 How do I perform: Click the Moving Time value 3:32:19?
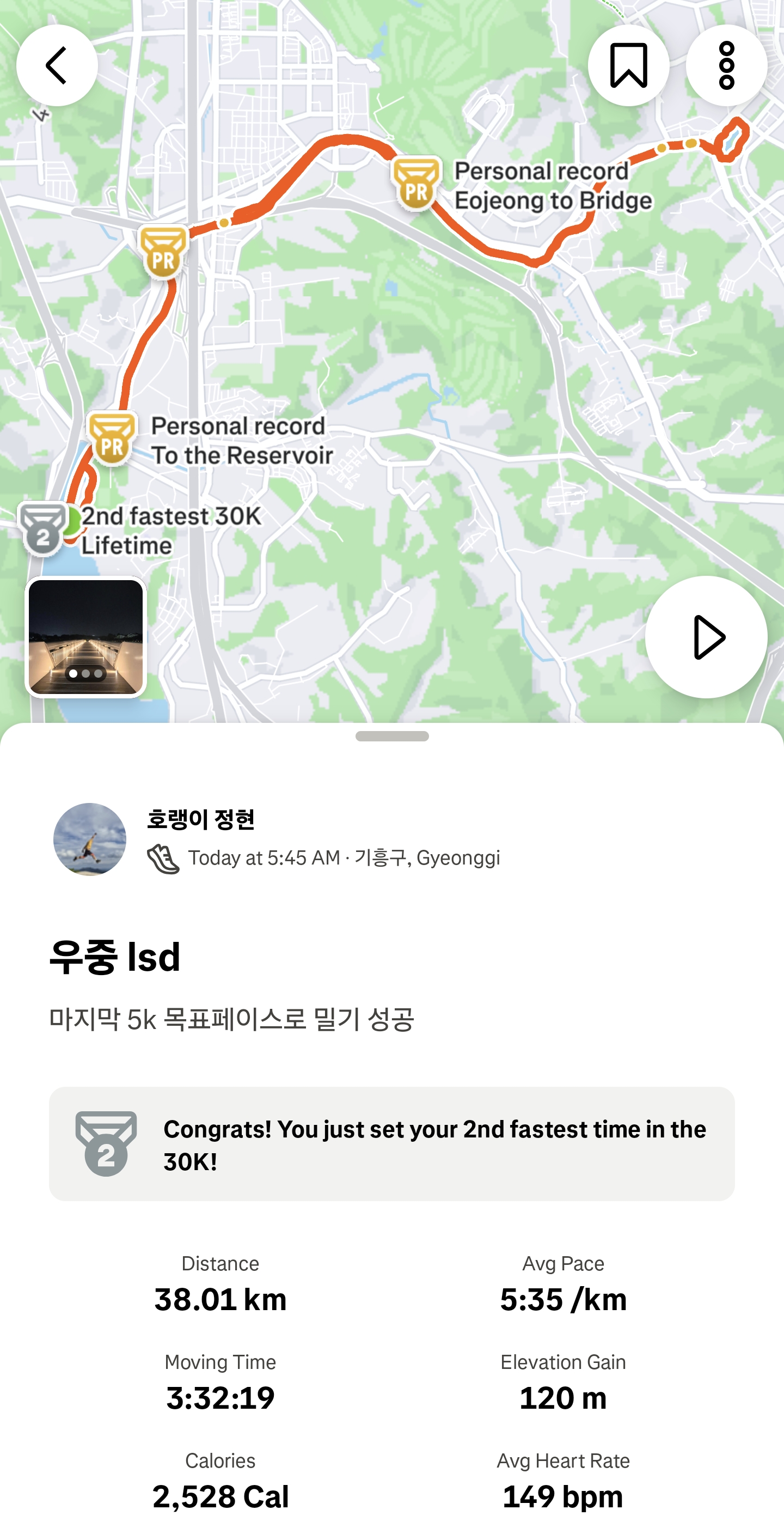coord(220,1399)
